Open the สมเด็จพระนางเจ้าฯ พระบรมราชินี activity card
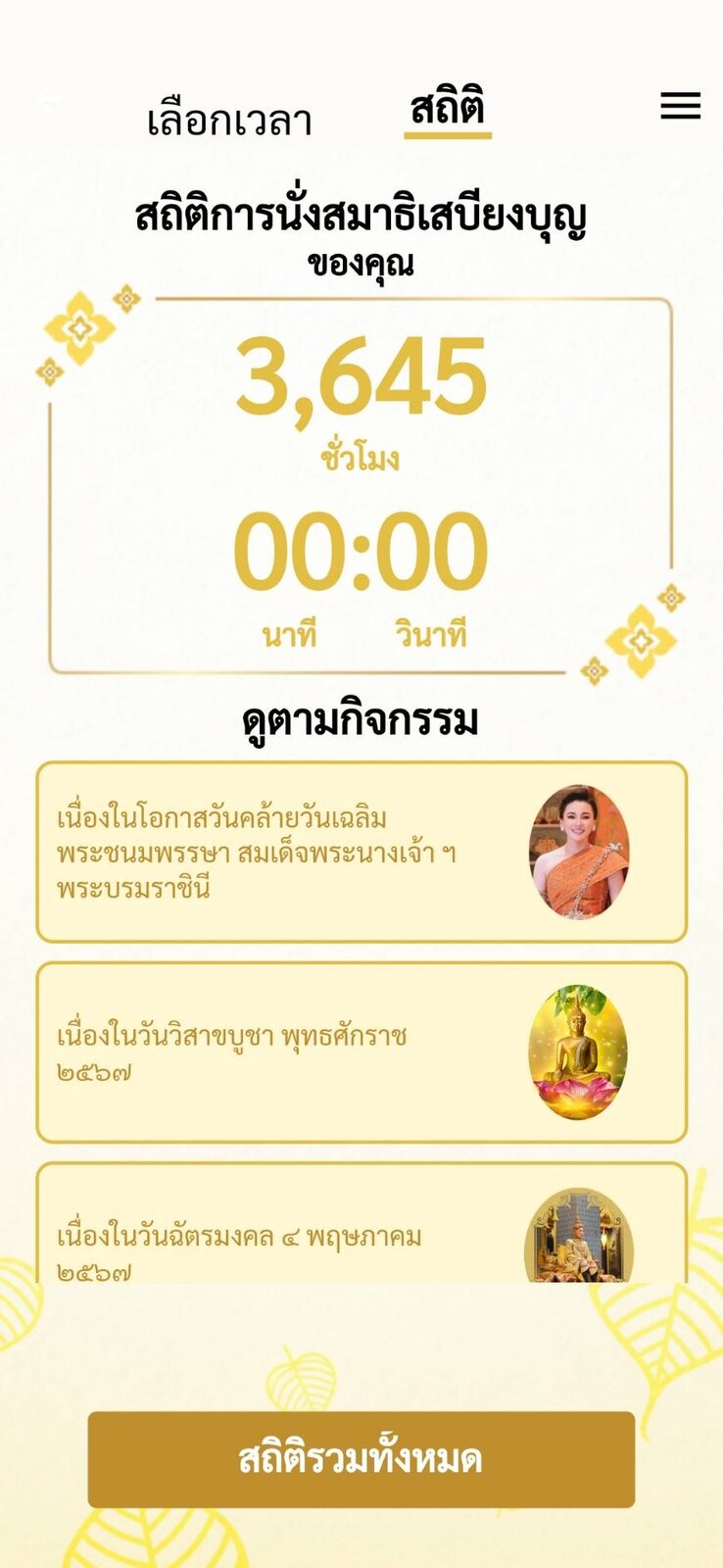723x1568 pixels. (x=361, y=852)
